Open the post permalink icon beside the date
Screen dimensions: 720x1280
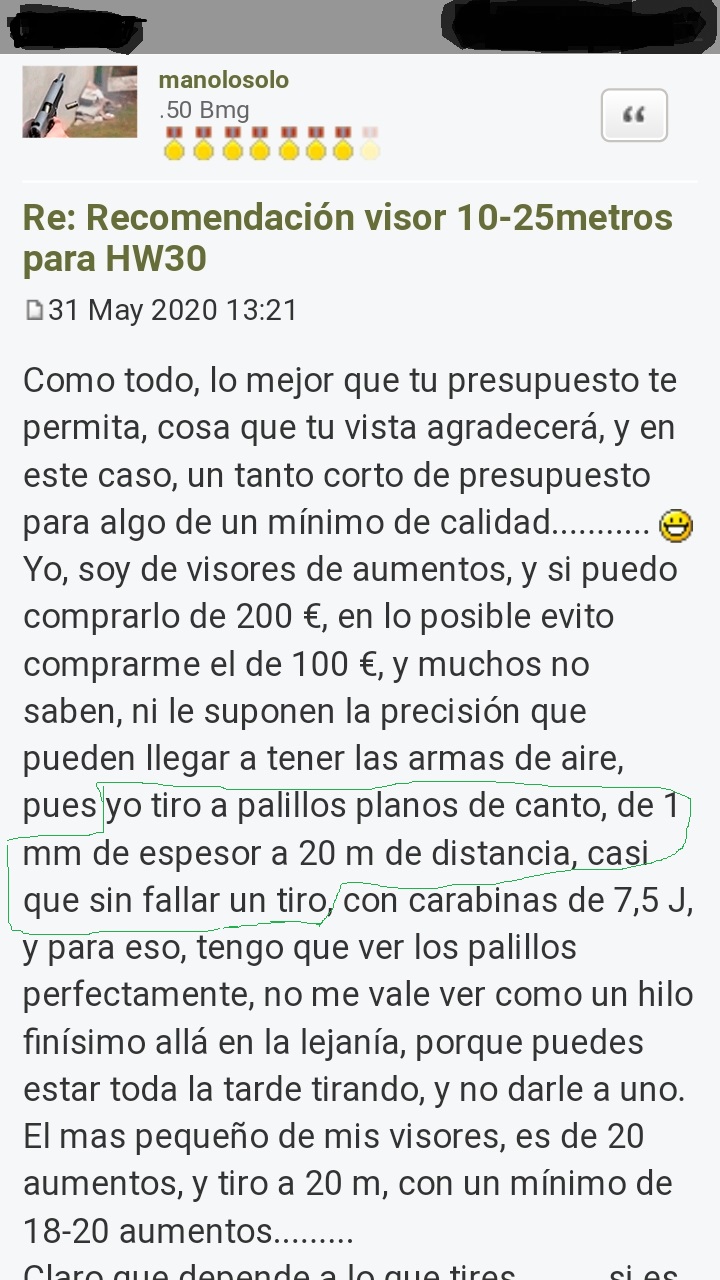click(x=34, y=311)
